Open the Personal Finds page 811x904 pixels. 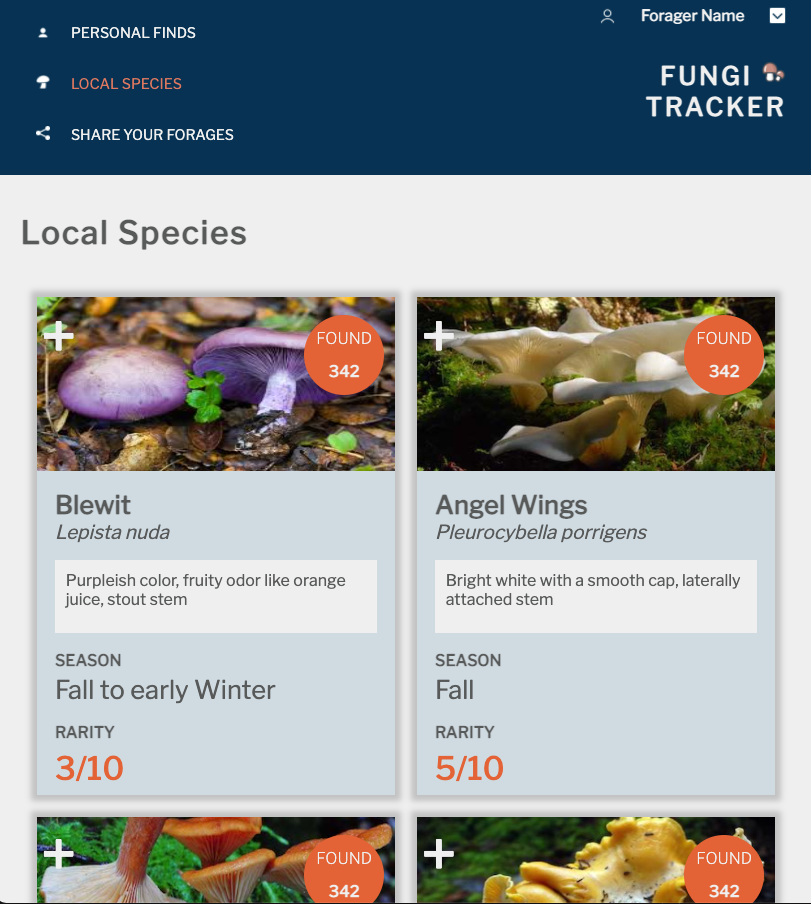pyautogui.click(x=133, y=33)
